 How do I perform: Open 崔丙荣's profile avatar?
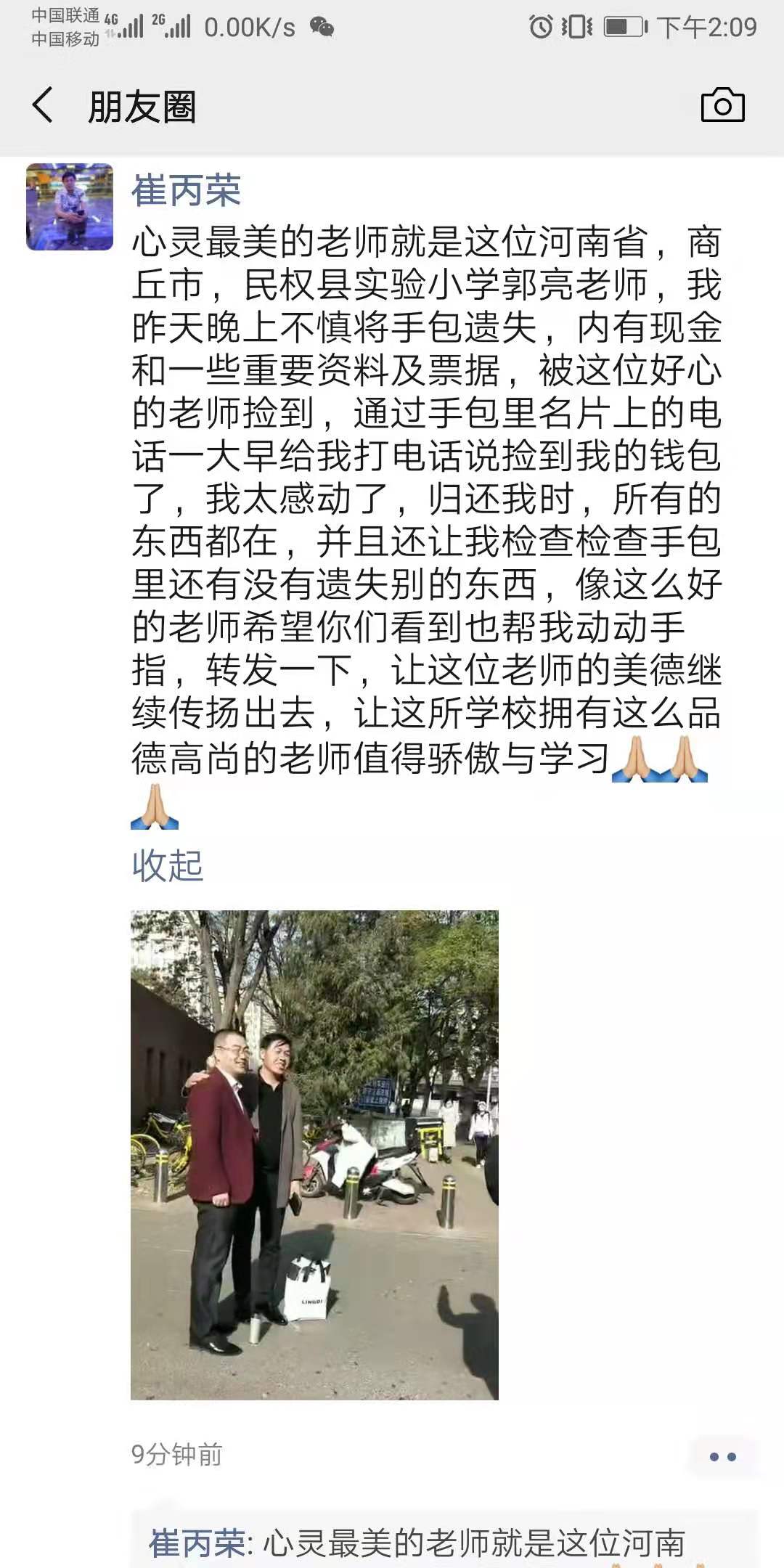point(70,207)
